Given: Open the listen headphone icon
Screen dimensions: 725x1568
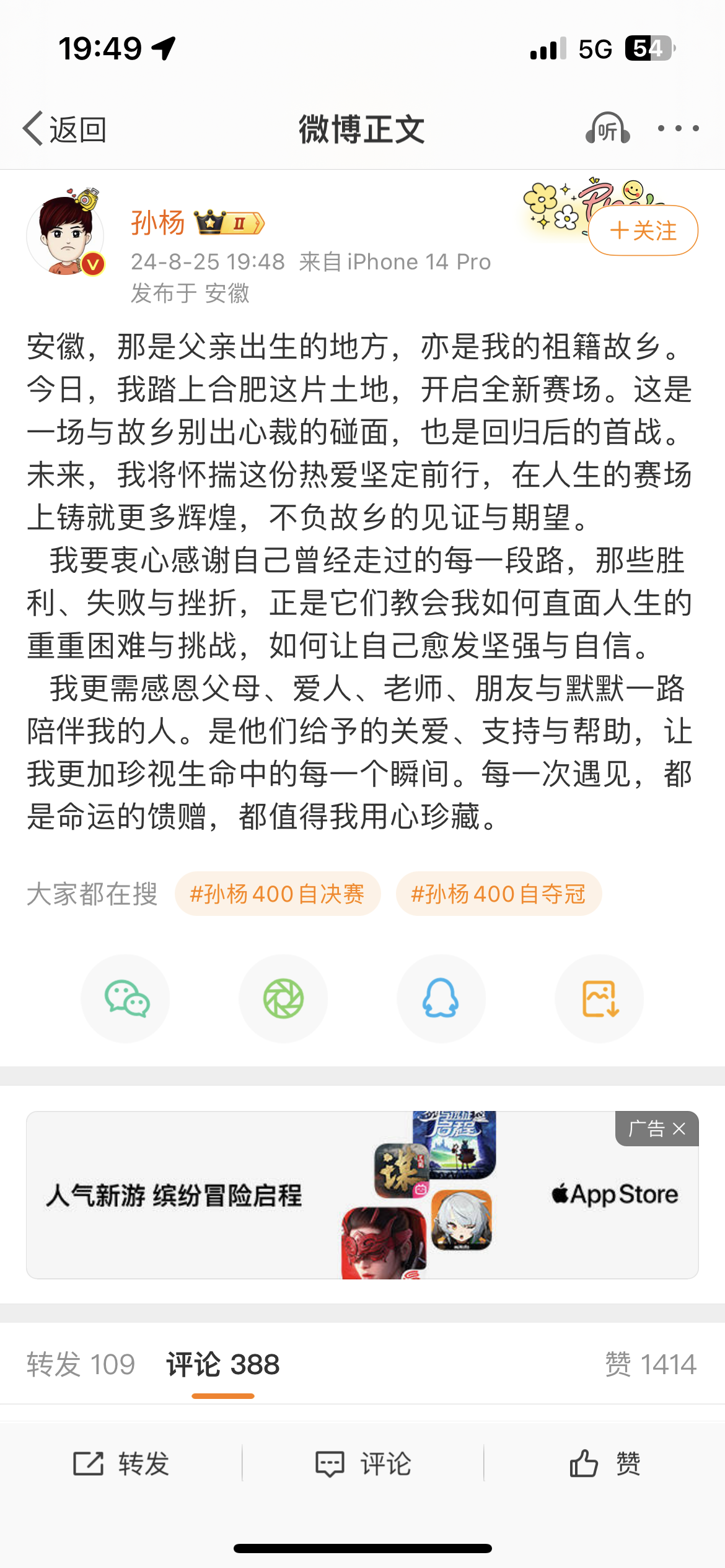Looking at the screenshot, I should pos(607,129).
